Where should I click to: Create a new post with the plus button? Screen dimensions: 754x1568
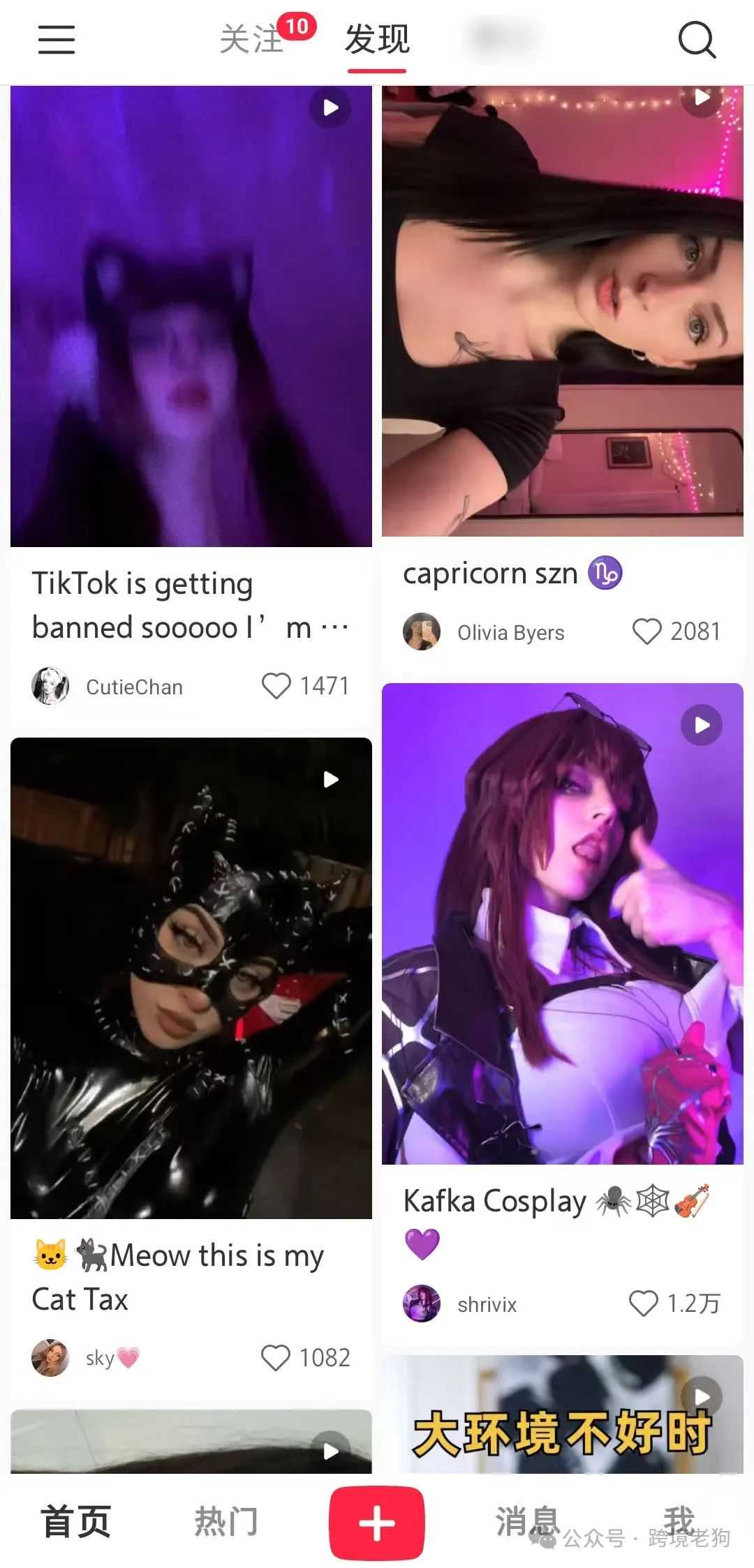pyautogui.click(x=377, y=1522)
